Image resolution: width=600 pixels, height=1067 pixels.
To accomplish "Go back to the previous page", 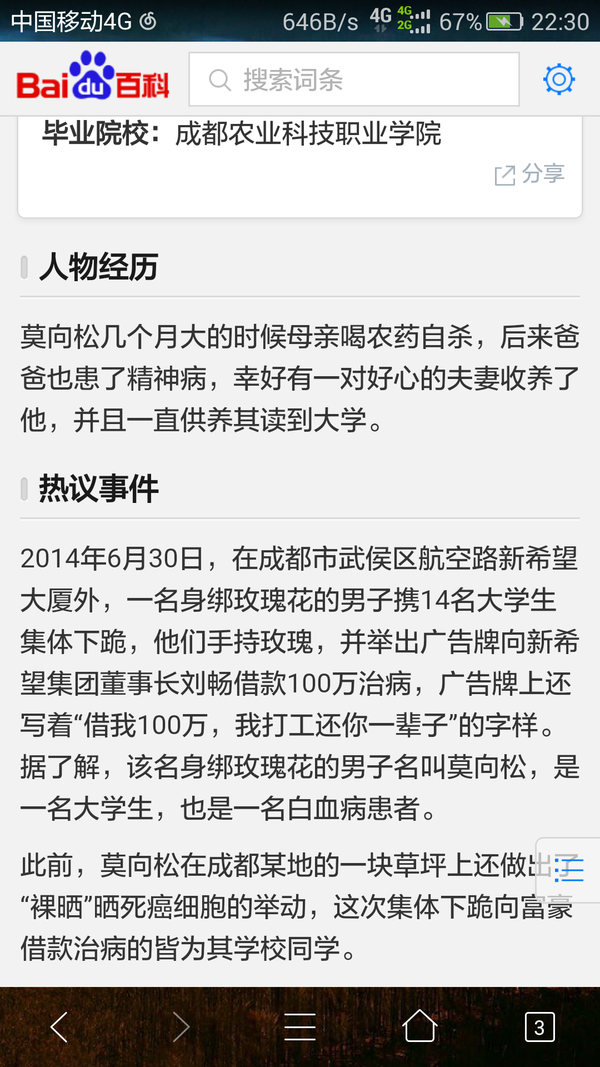I will (x=60, y=1027).
